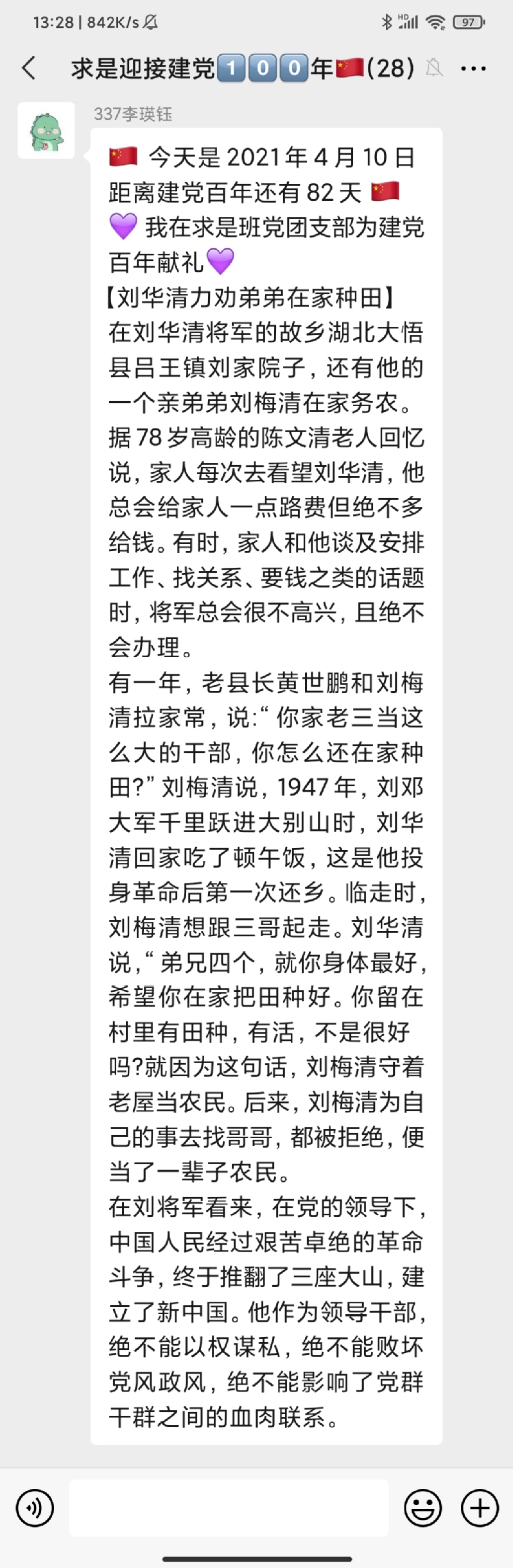513x1568 pixels.
Task: Open 337李瑛钰's dinosaur avatar profile
Action: point(46,131)
